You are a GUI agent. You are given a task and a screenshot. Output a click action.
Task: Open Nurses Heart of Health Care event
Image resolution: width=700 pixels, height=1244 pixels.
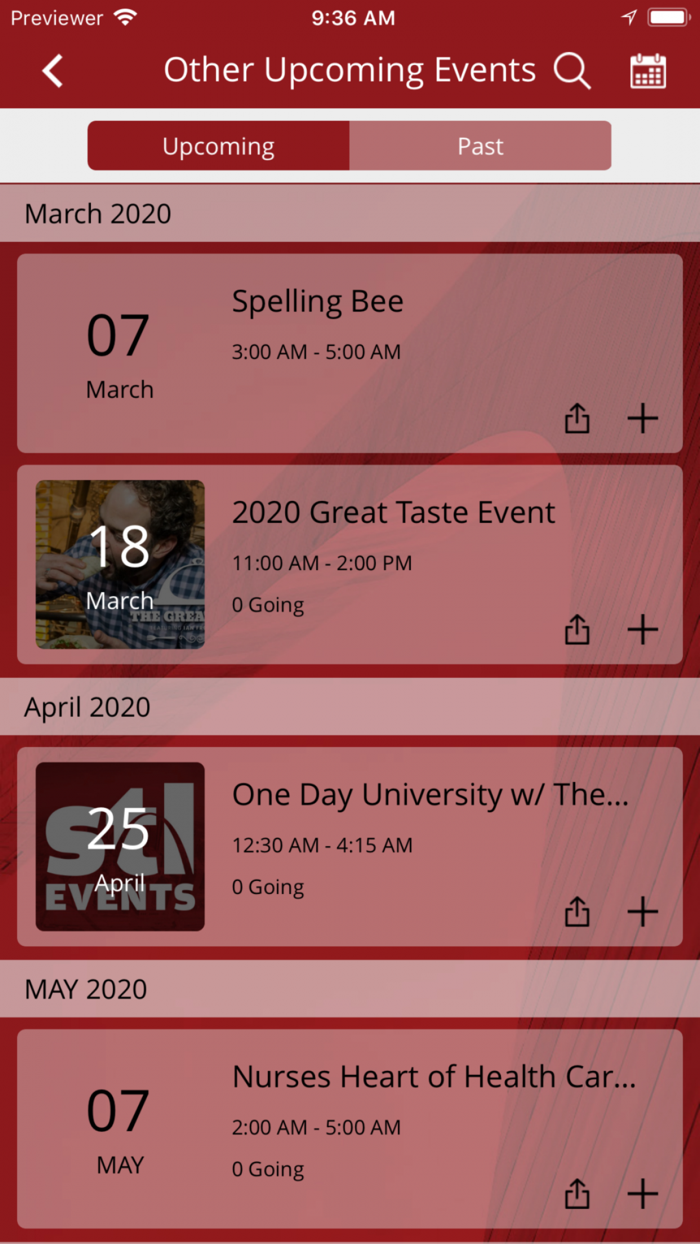pyautogui.click(x=434, y=1077)
